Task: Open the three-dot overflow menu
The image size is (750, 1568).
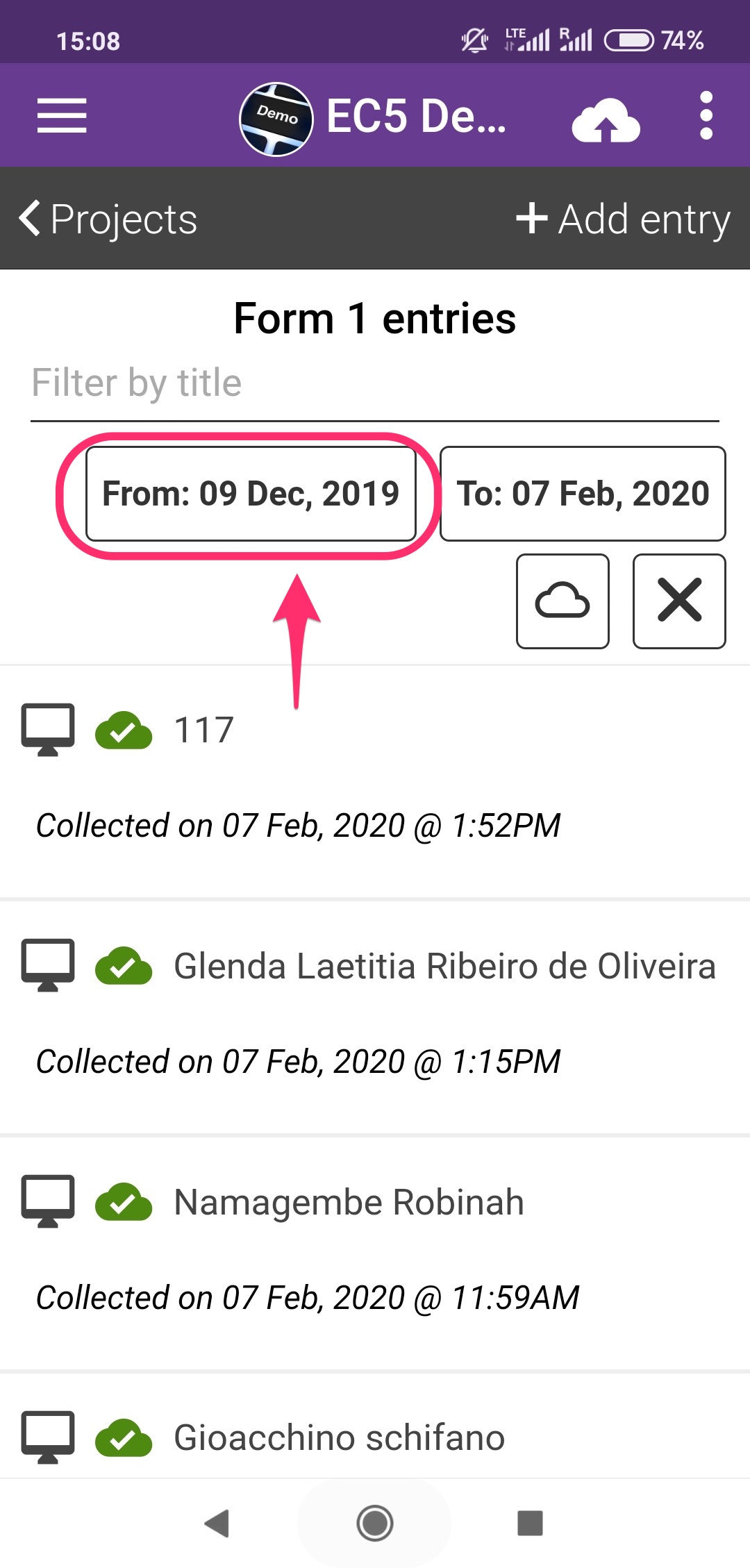Action: tap(706, 115)
